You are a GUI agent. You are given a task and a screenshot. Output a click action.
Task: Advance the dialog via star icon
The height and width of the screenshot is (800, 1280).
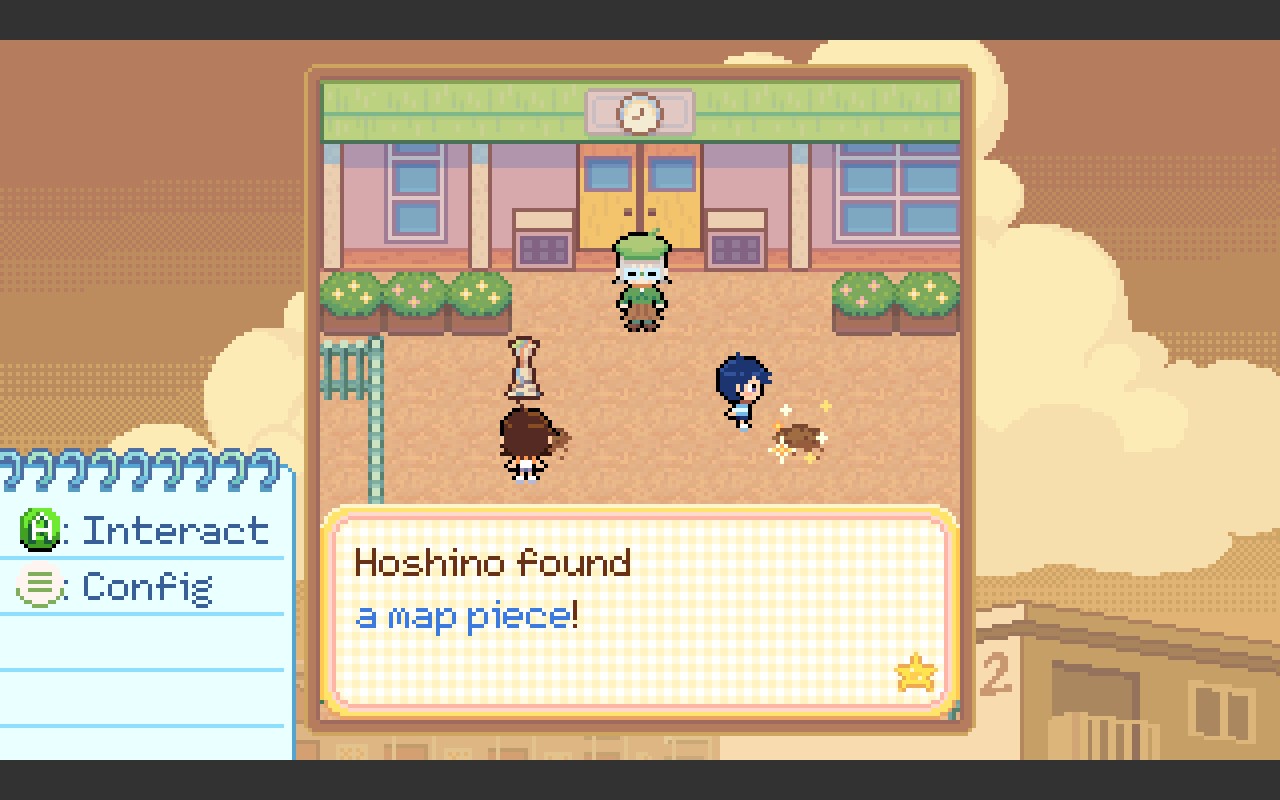(x=915, y=673)
